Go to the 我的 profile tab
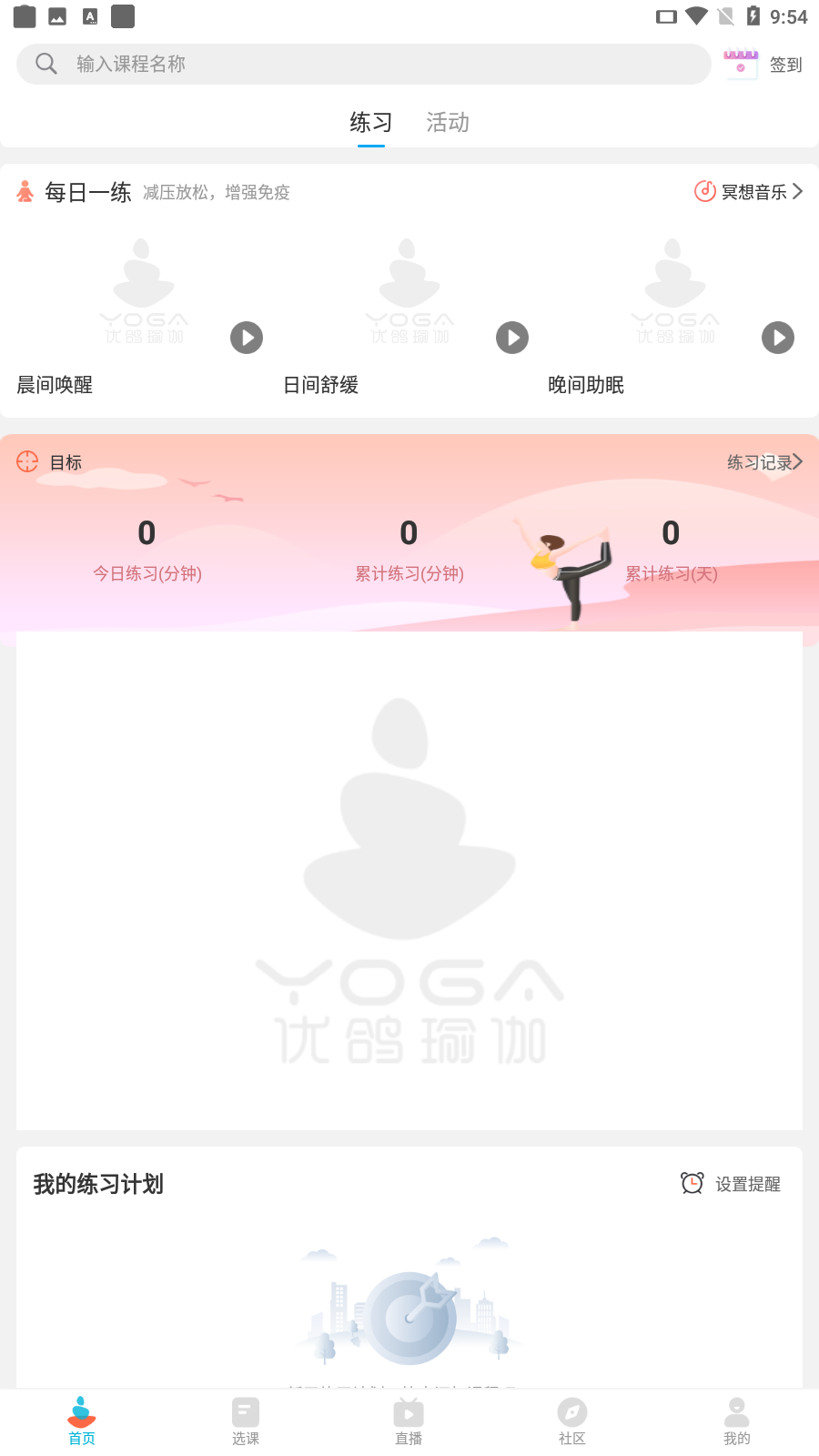819x1456 pixels. click(x=737, y=1421)
